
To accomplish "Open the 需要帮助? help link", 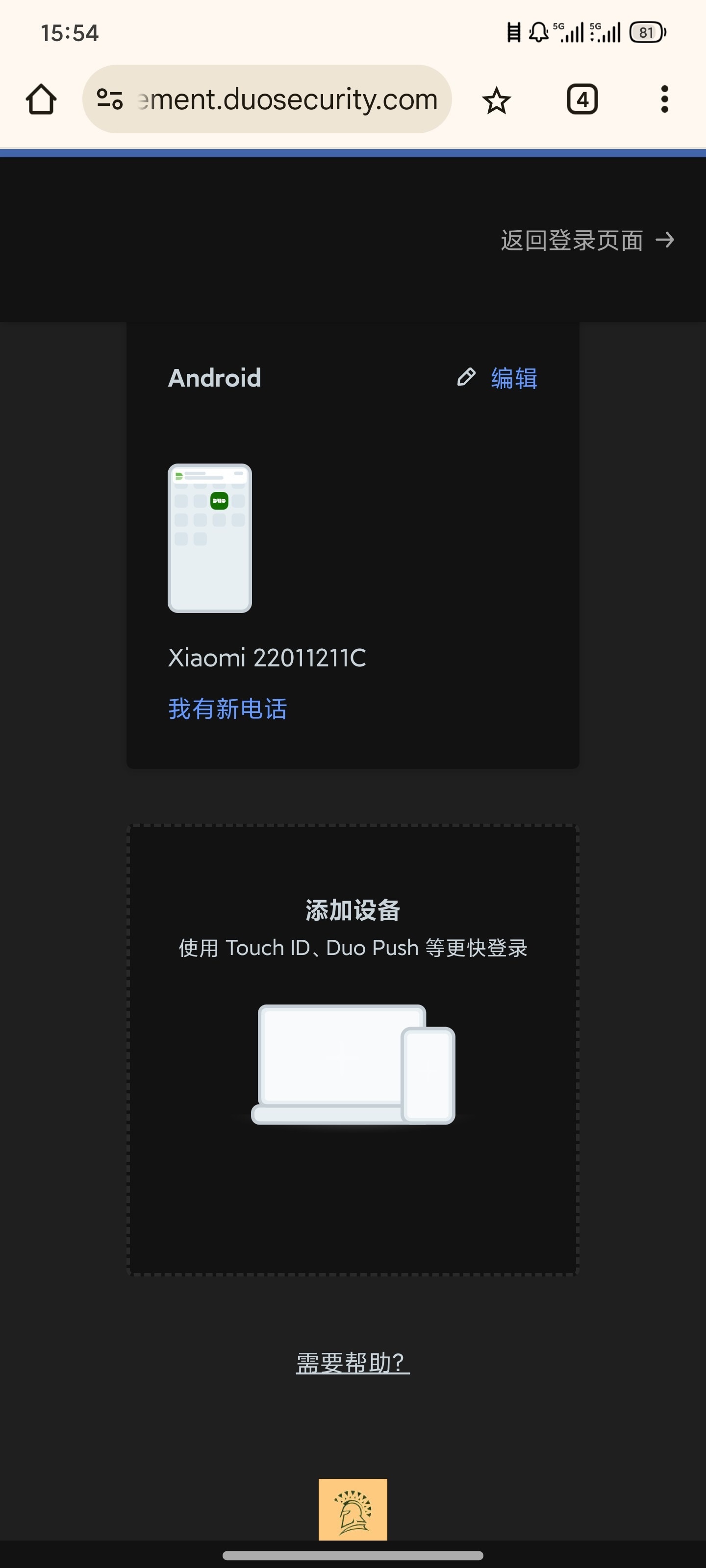I will 353,1362.
